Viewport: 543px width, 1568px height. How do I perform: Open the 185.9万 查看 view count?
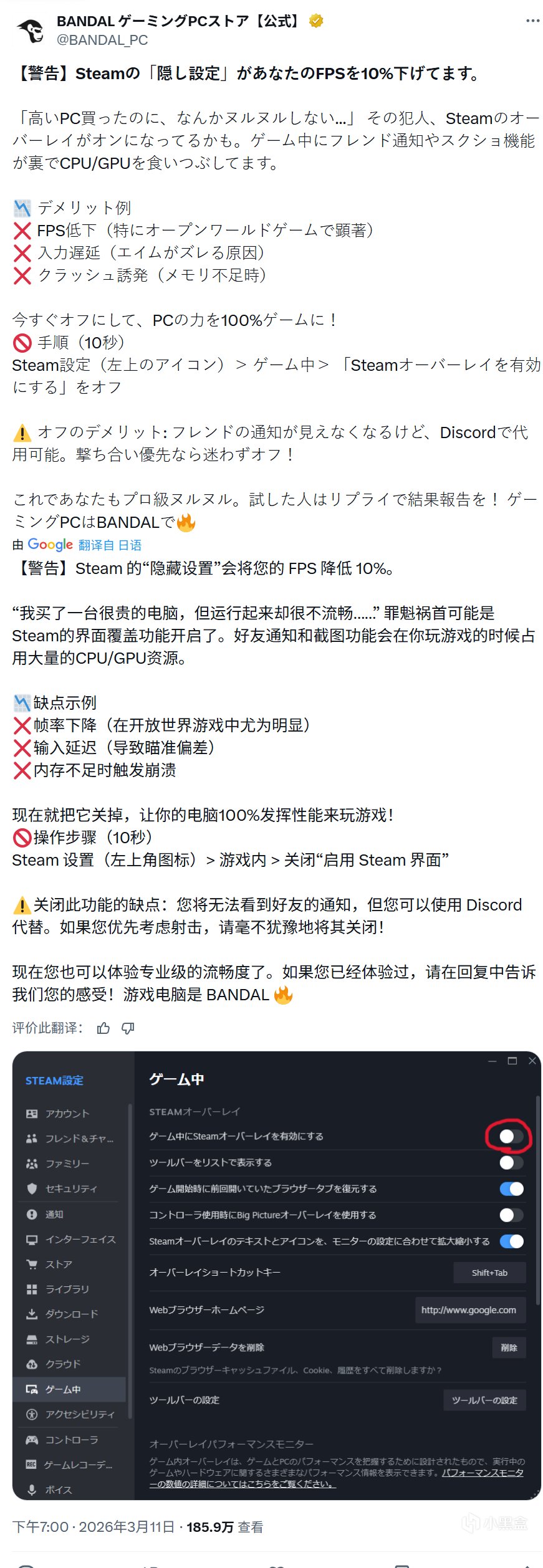pyautogui.click(x=224, y=1527)
